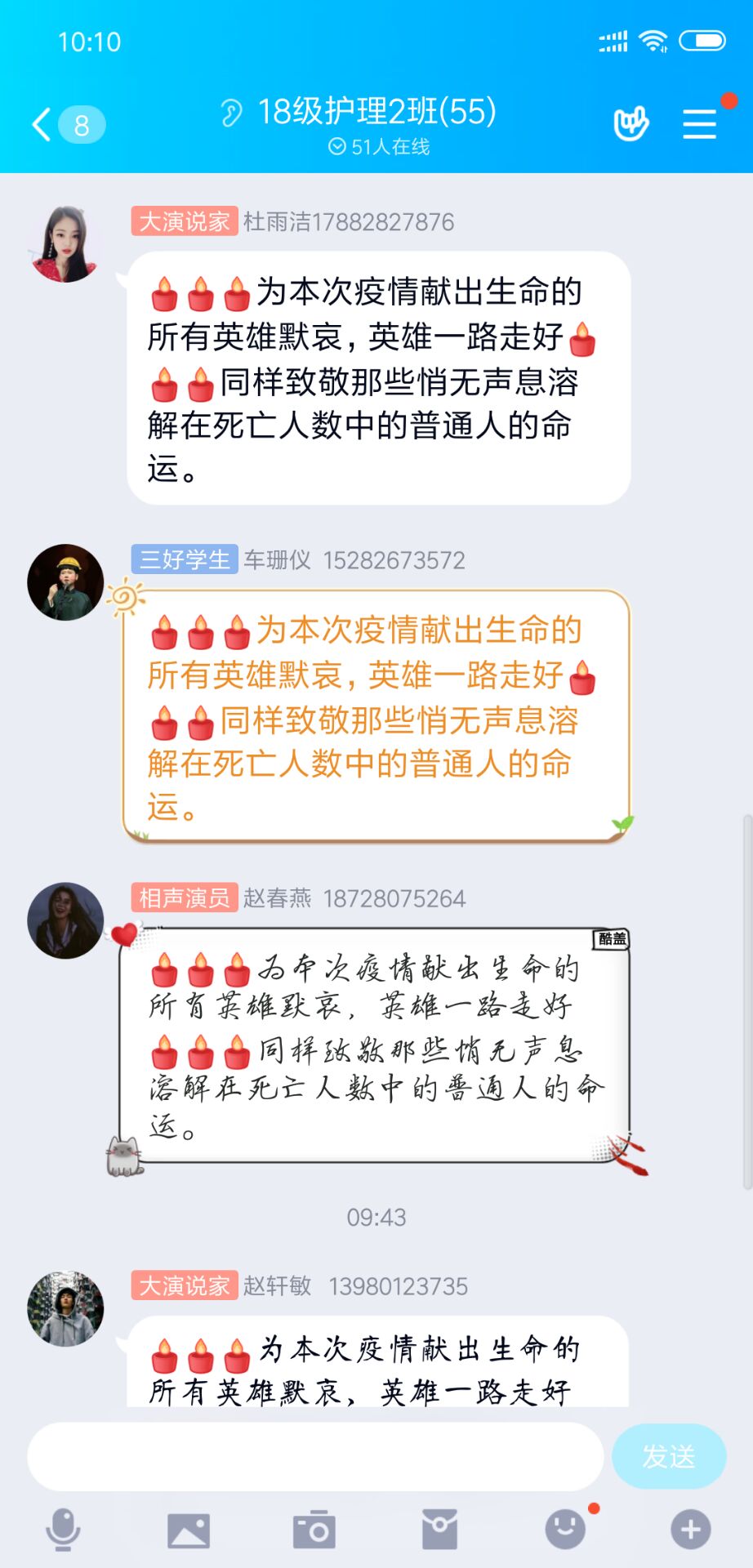
Task: Tap the hand gesture icon in header
Action: (630, 124)
